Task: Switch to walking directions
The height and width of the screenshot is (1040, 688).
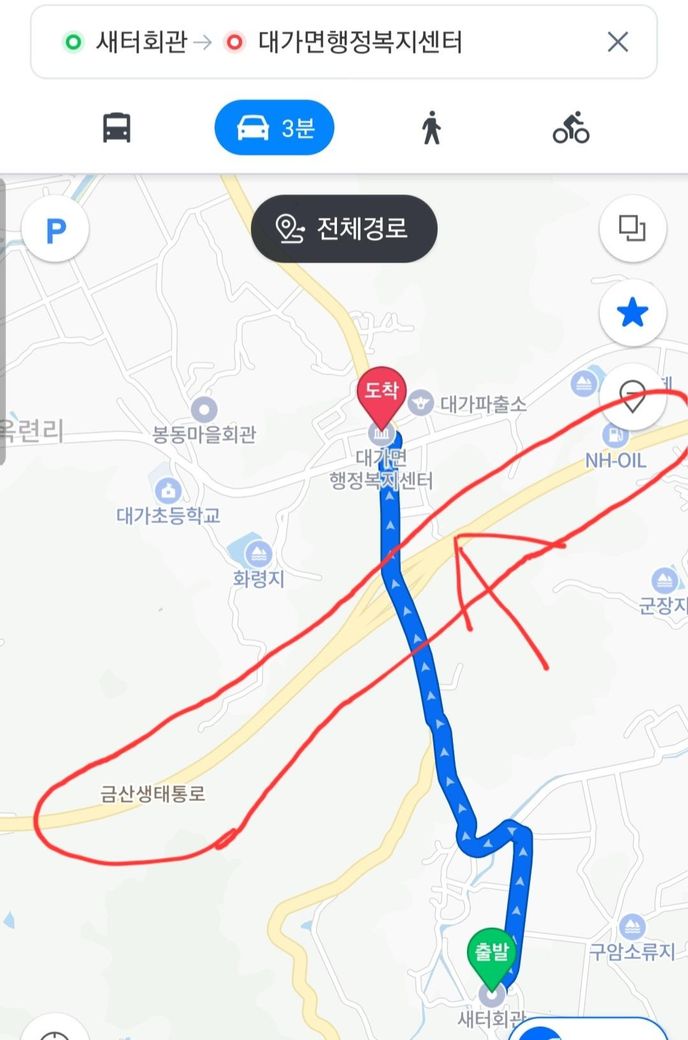Action: pos(431,128)
